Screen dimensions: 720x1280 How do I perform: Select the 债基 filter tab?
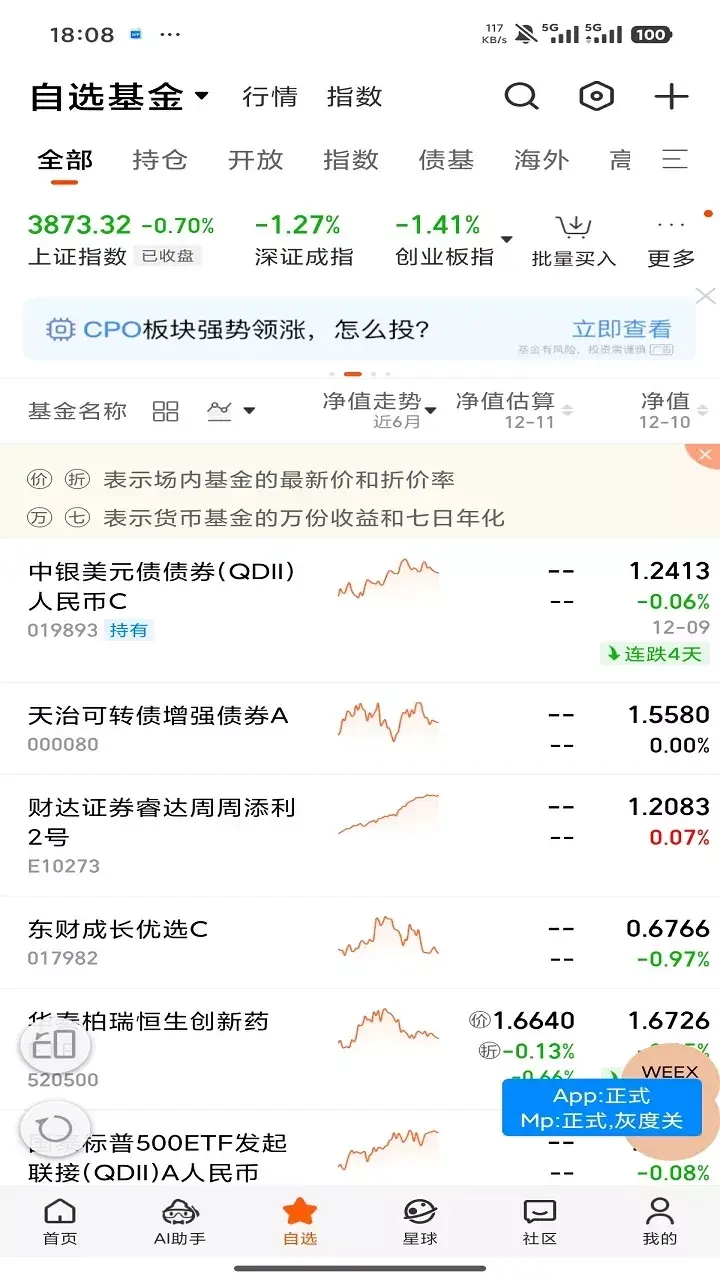[x=446, y=160]
